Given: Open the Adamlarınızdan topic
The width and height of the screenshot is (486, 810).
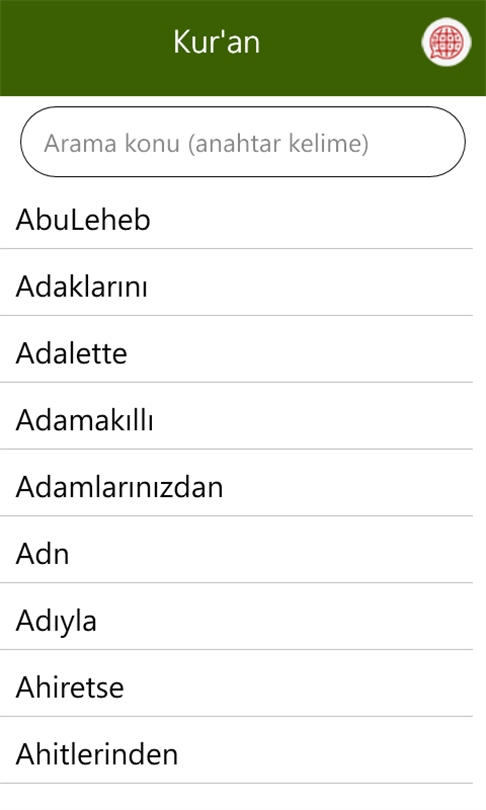Looking at the screenshot, I should click(x=237, y=483).
